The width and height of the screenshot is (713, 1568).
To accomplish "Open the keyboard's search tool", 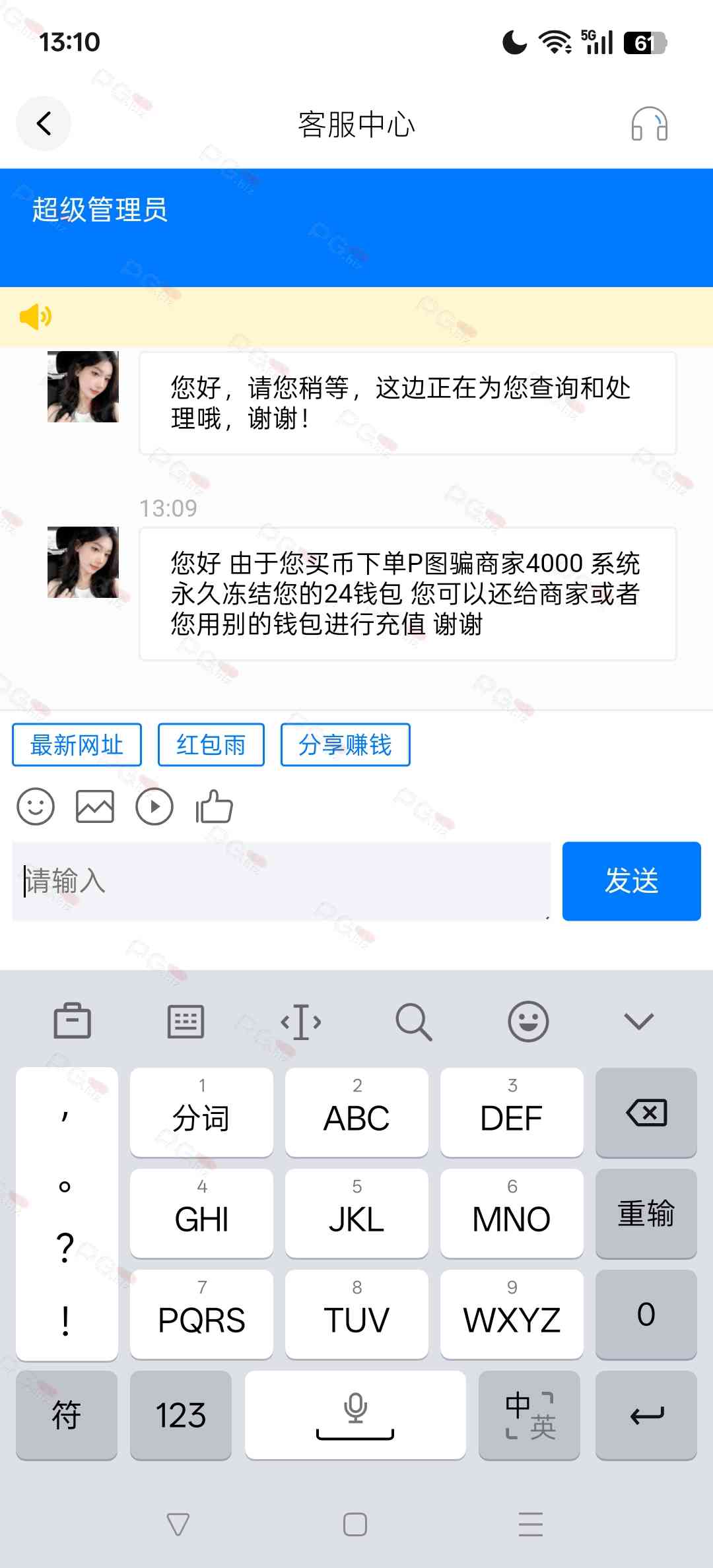I will coord(414,1022).
